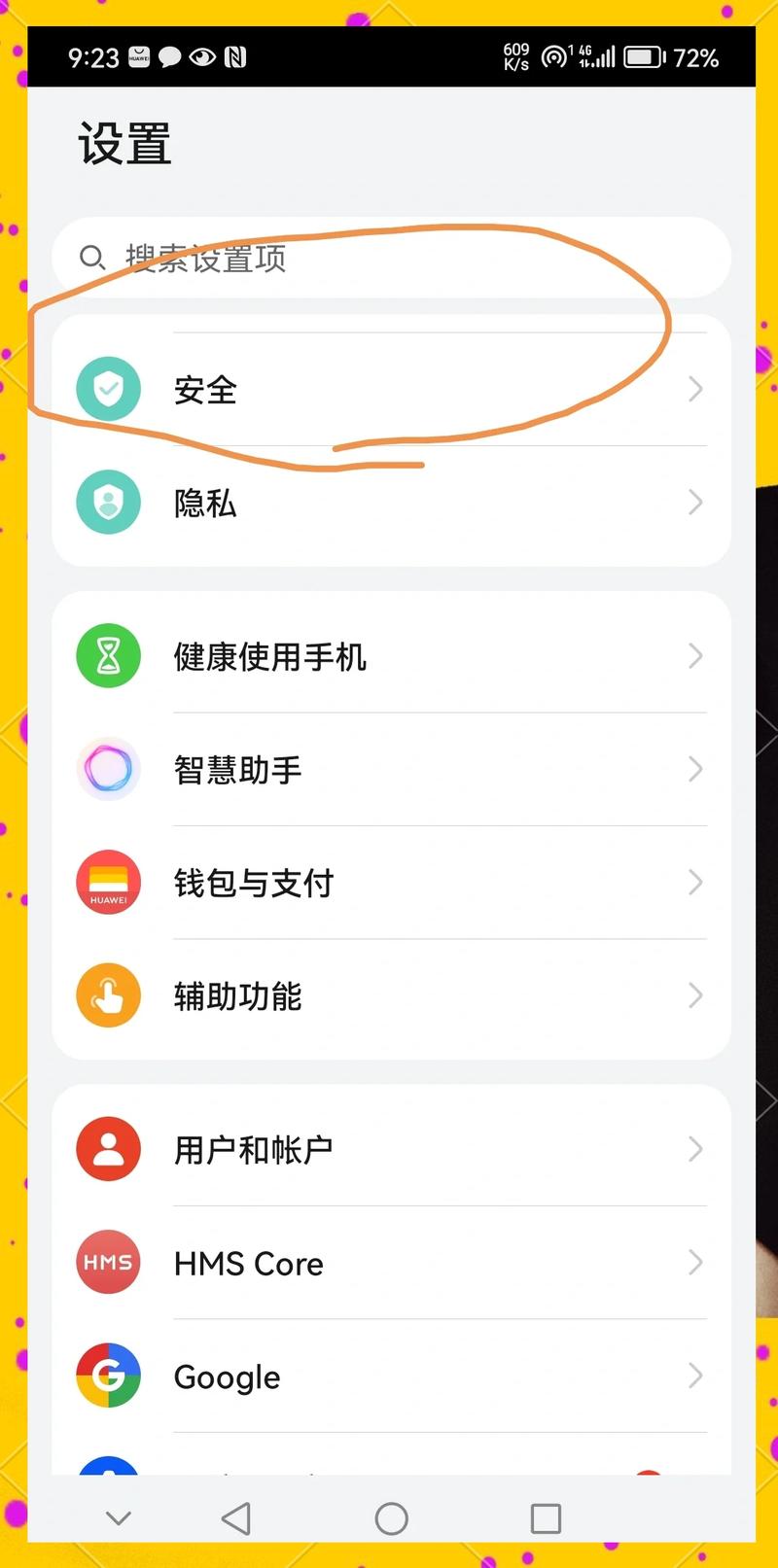The width and height of the screenshot is (778, 1568).
Task: Expand the 钱包与支付 chevron
Action: point(694,883)
